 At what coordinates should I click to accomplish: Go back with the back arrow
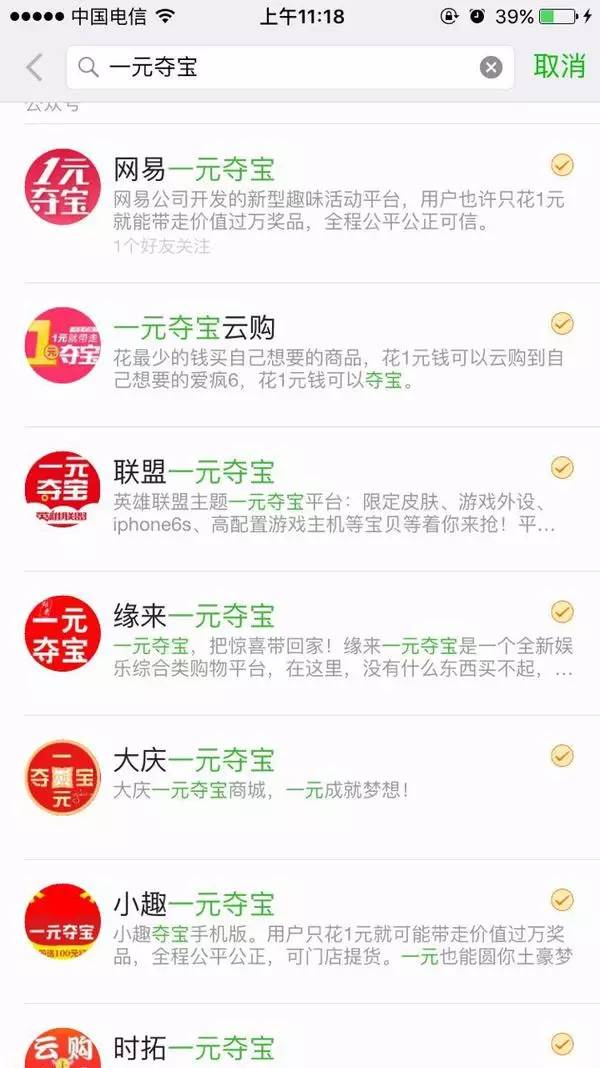pyautogui.click(x=35, y=67)
